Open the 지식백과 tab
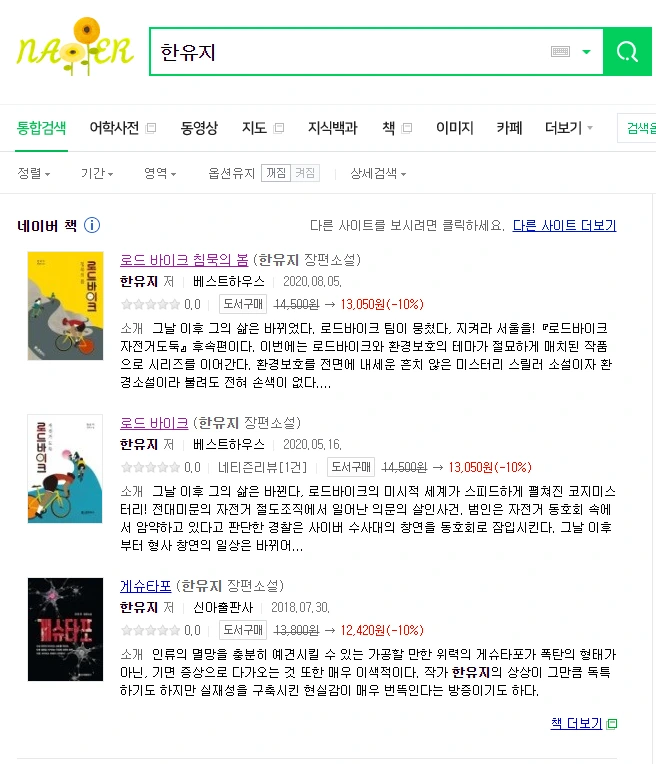 [x=332, y=128]
